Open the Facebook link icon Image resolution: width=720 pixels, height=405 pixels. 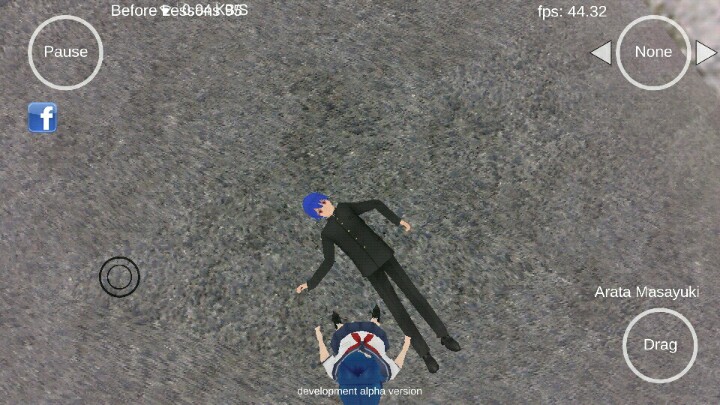click(x=42, y=118)
